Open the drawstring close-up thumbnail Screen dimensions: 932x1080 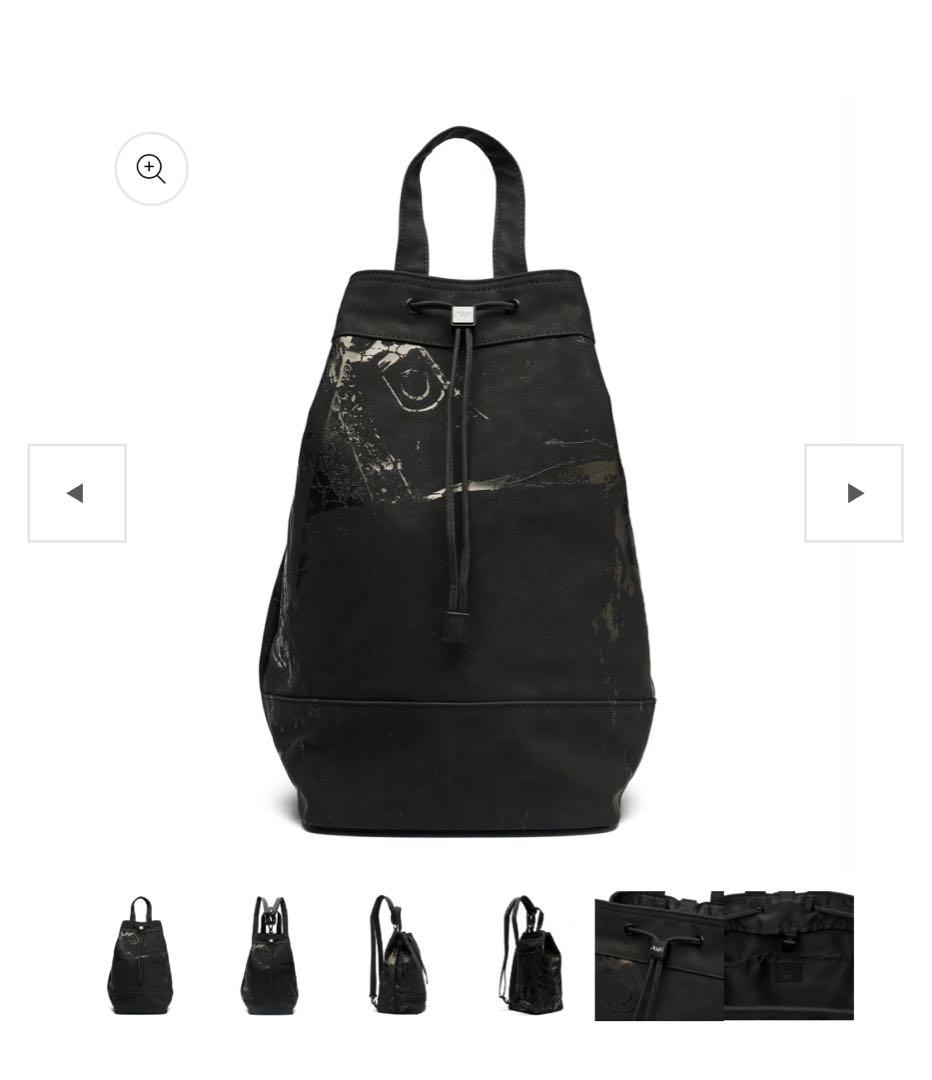click(659, 955)
